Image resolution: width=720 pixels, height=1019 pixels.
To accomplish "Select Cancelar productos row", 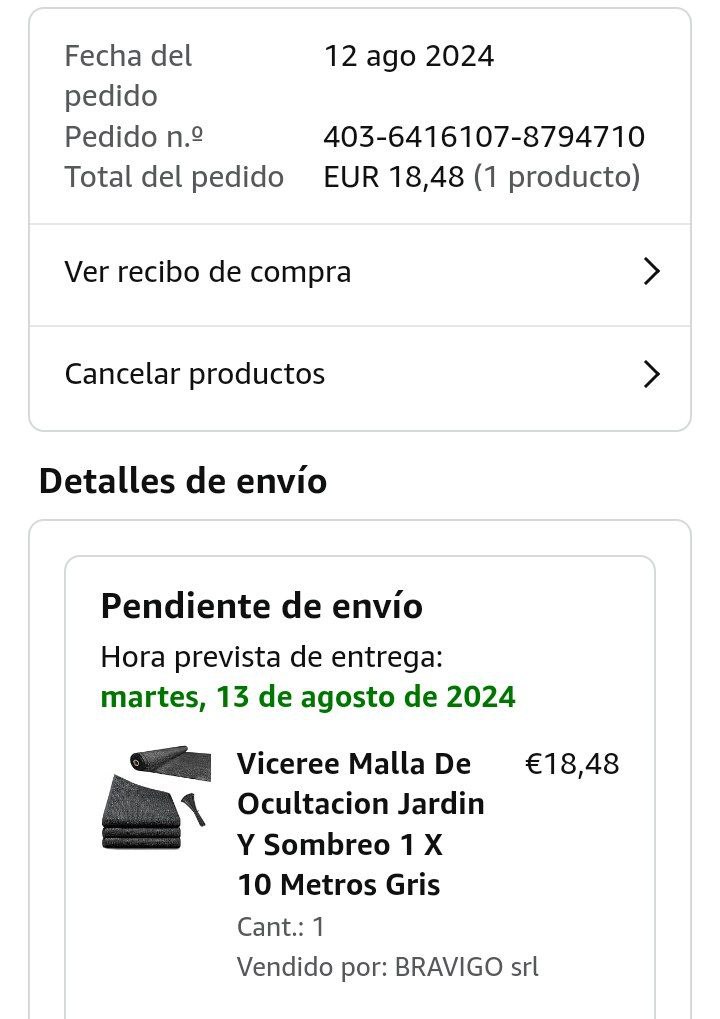I will click(x=360, y=374).
